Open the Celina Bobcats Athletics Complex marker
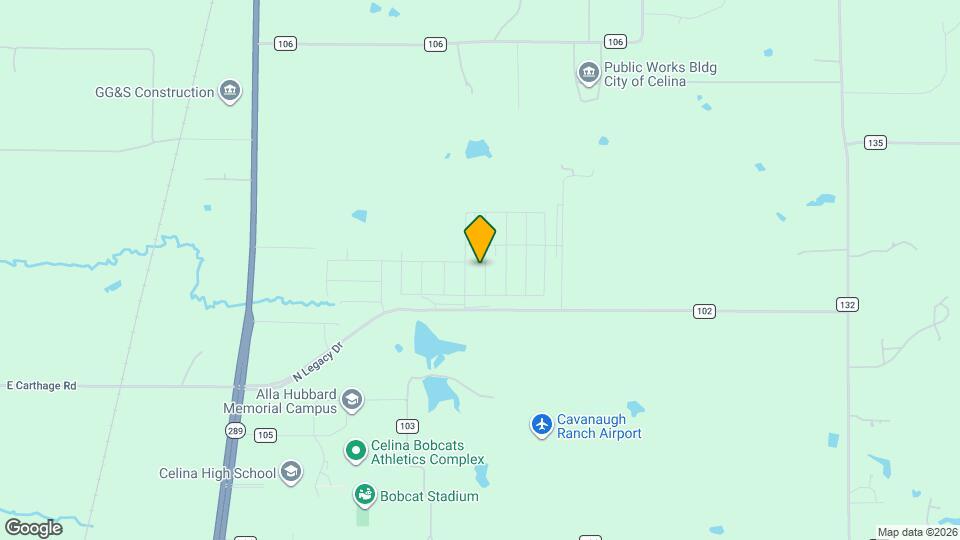Screen dimensions: 960x540 (355, 451)
